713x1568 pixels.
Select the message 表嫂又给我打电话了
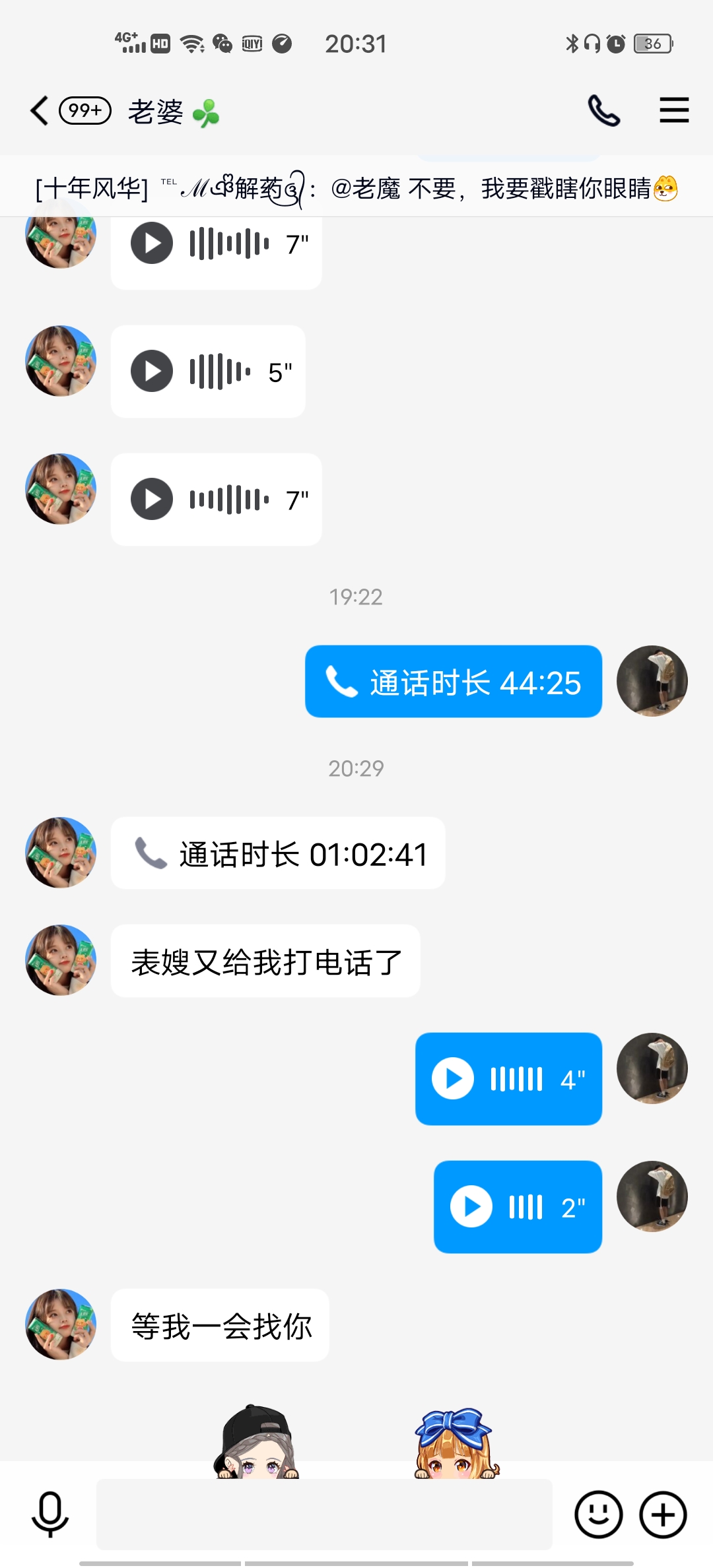tap(264, 962)
